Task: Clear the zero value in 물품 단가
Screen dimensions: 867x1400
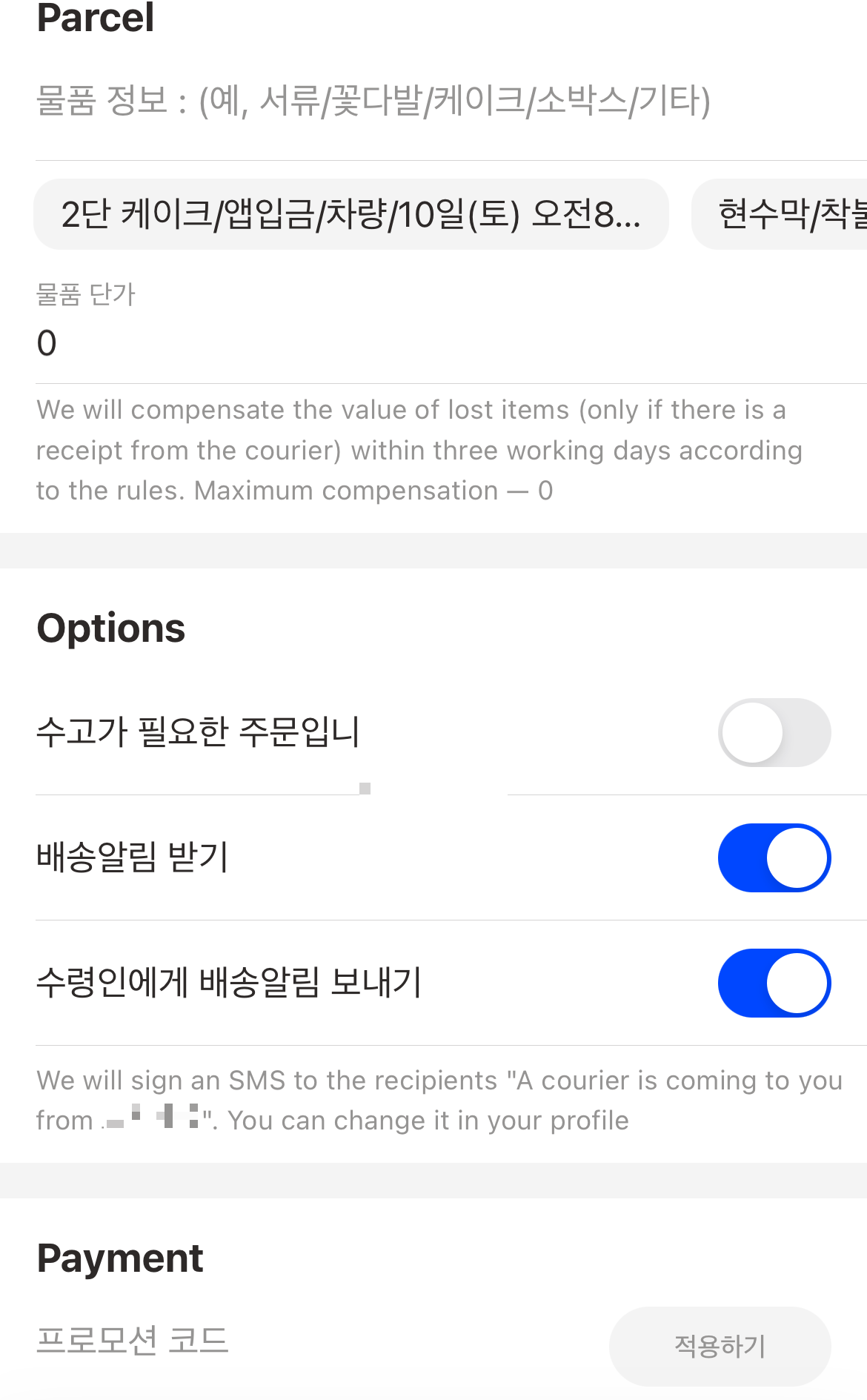Action: click(x=46, y=342)
